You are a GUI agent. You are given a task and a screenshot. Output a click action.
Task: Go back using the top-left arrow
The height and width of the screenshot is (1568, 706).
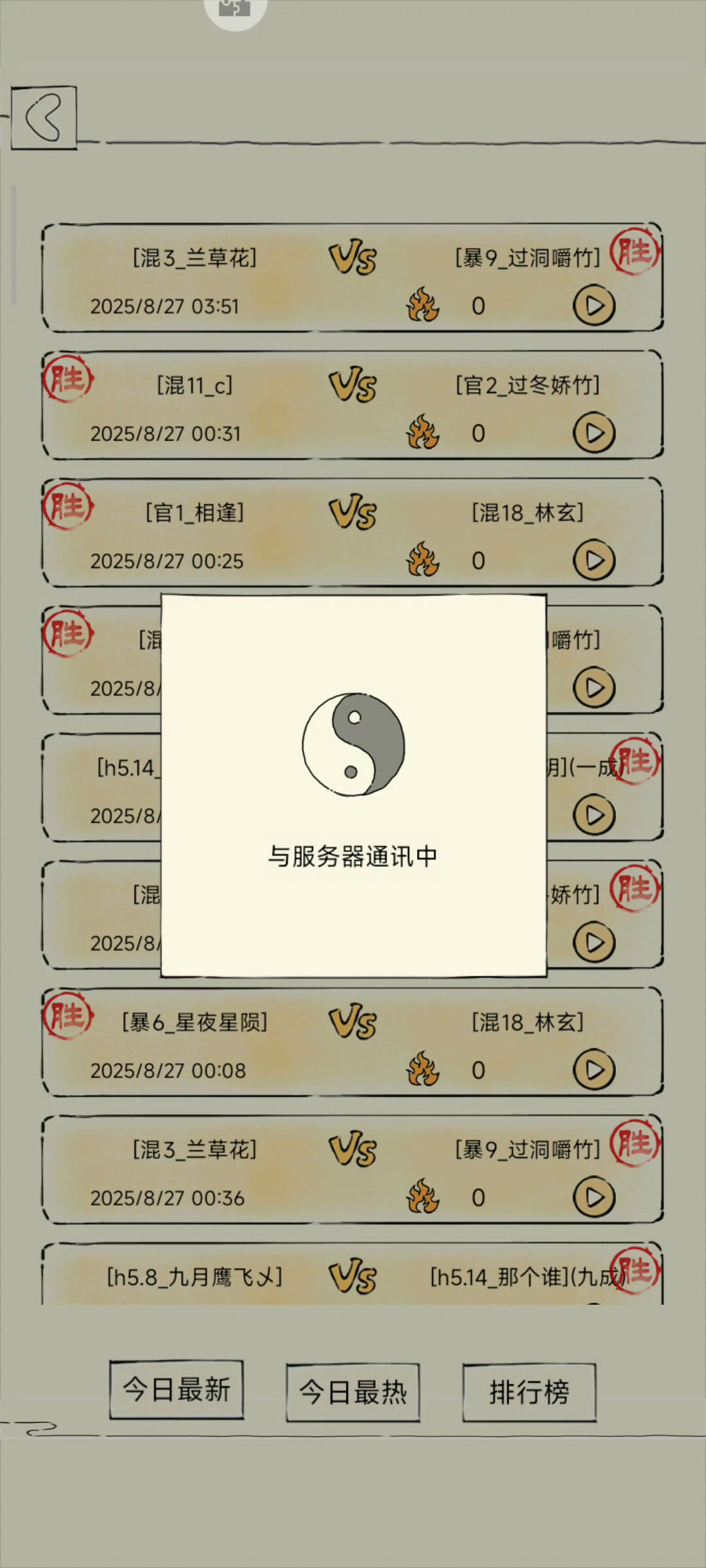(44, 118)
